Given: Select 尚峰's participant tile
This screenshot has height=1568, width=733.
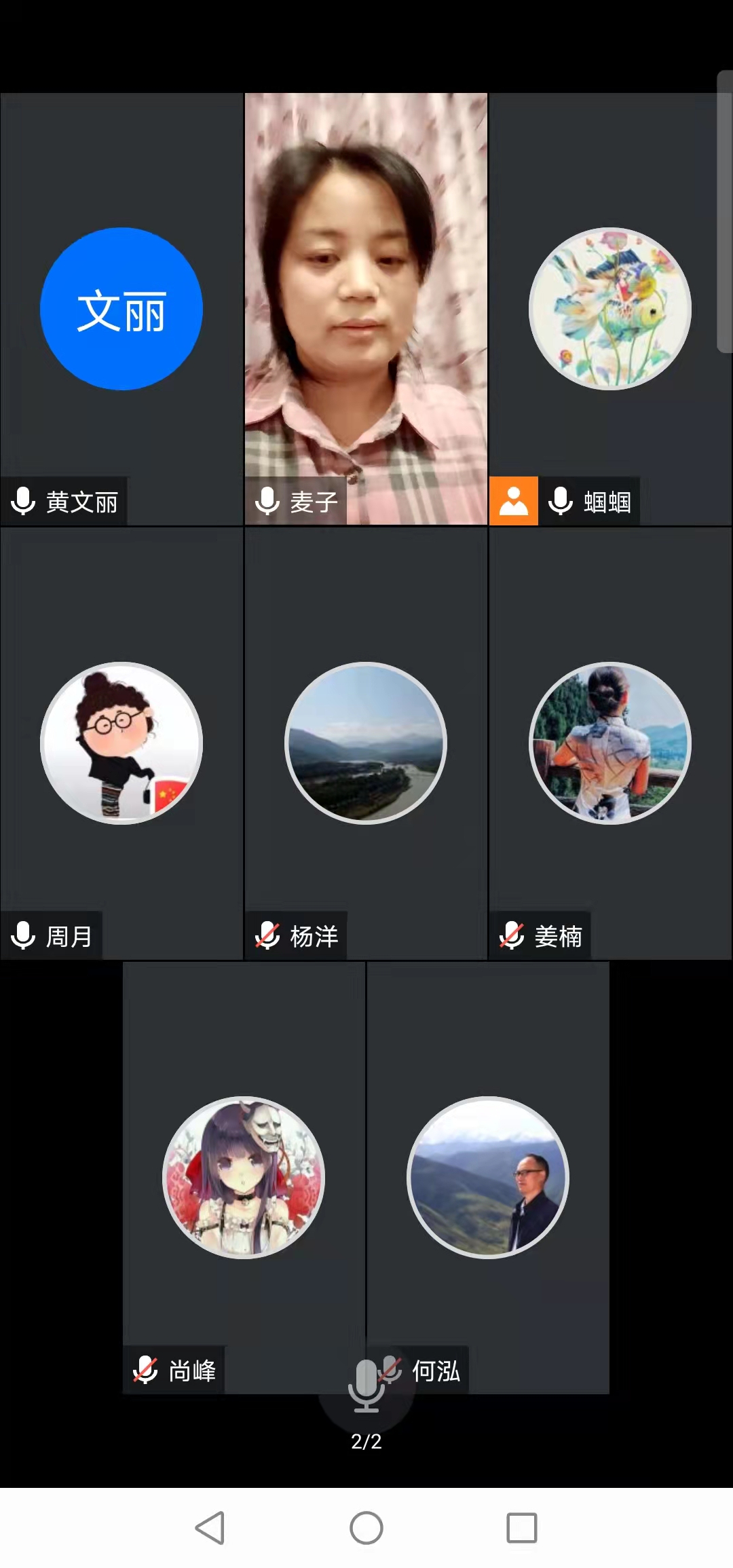Looking at the screenshot, I should point(244,1178).
